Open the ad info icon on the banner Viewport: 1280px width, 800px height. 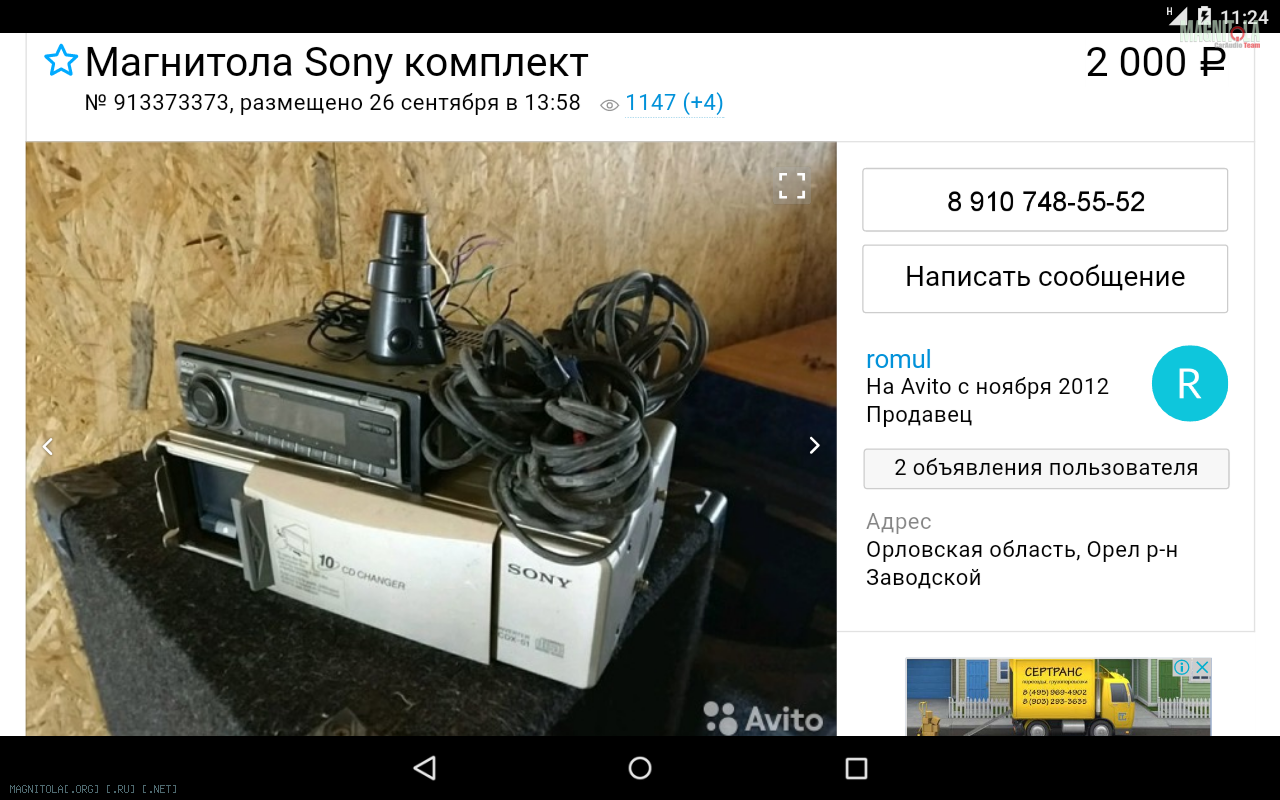coord(1182,667)
